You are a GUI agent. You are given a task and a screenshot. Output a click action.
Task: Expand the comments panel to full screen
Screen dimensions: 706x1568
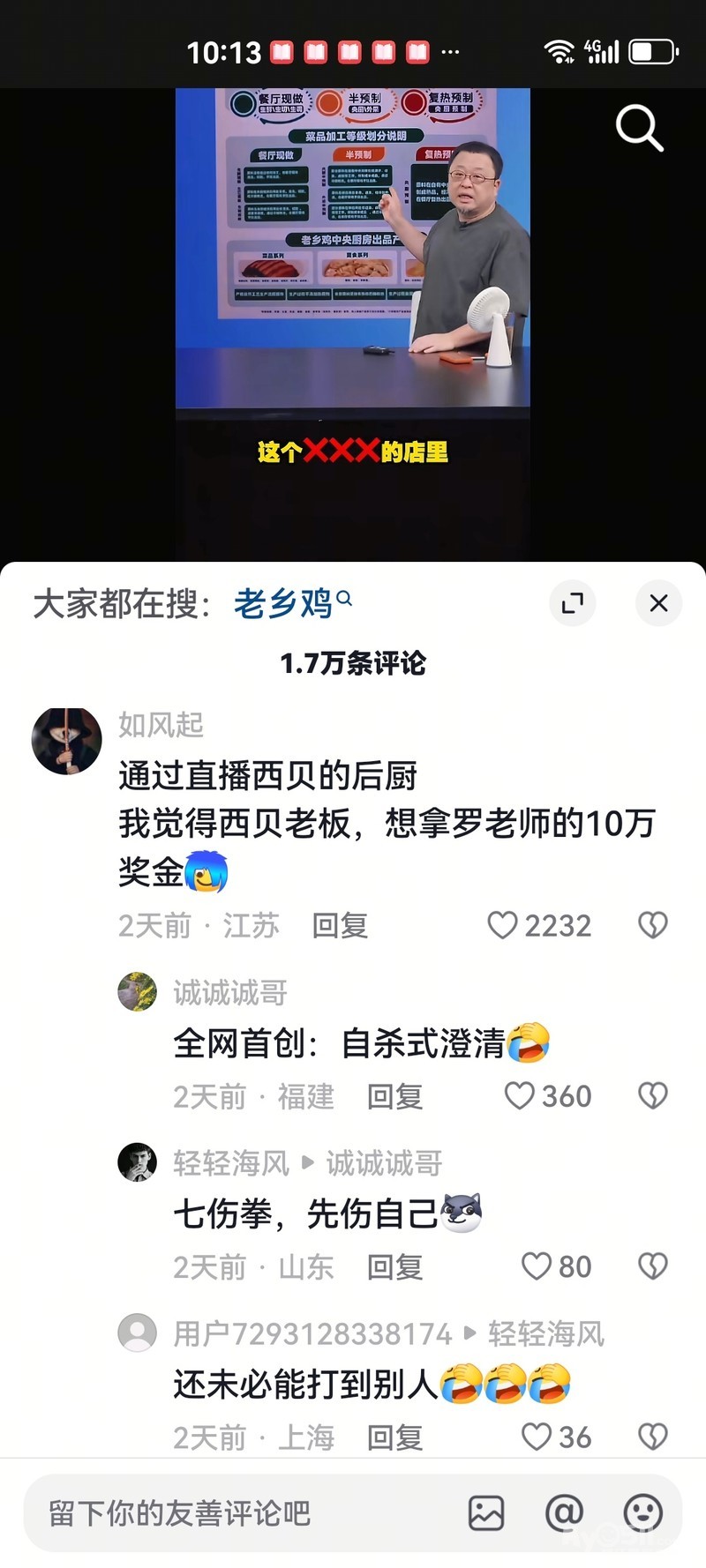click(573, 603)
